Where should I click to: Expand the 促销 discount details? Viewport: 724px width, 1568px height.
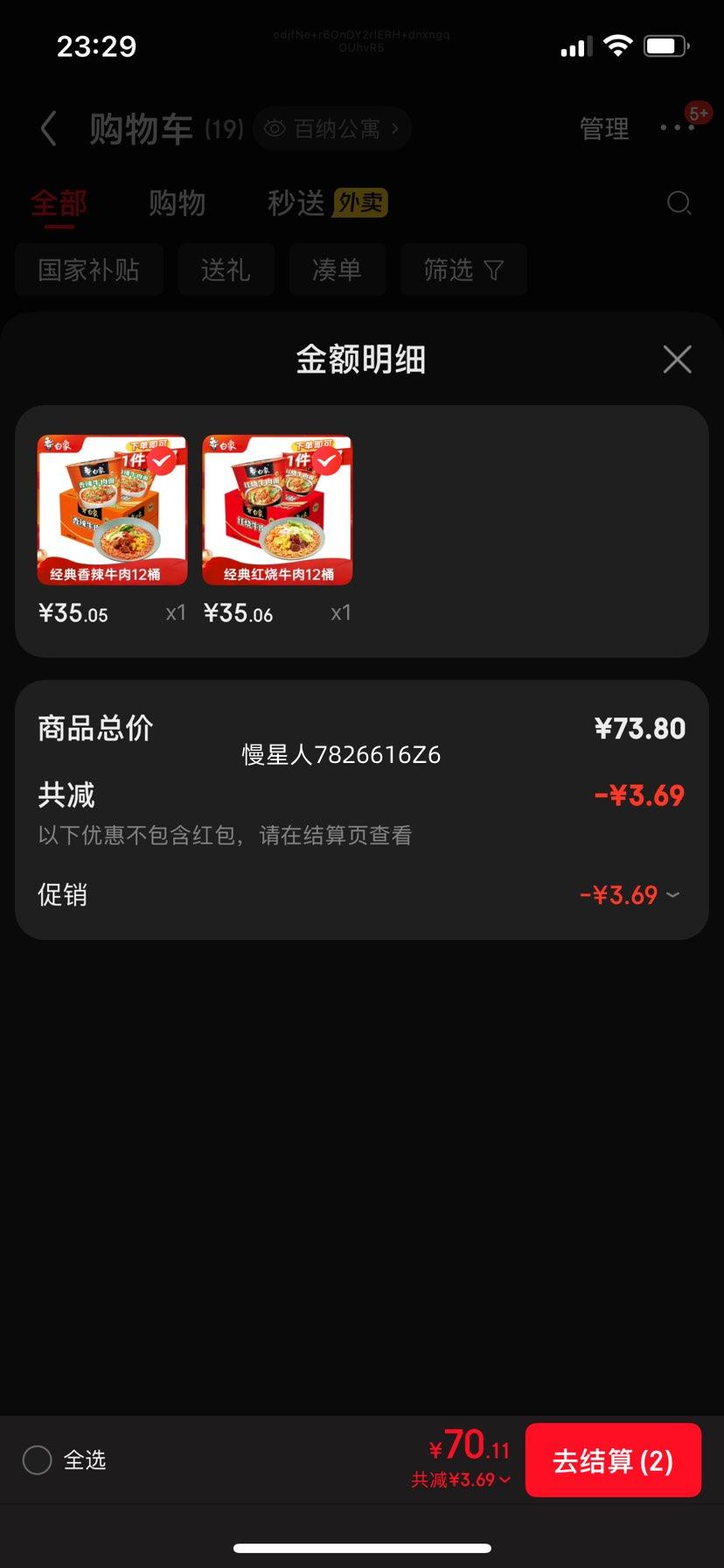(x=630, y=895)
